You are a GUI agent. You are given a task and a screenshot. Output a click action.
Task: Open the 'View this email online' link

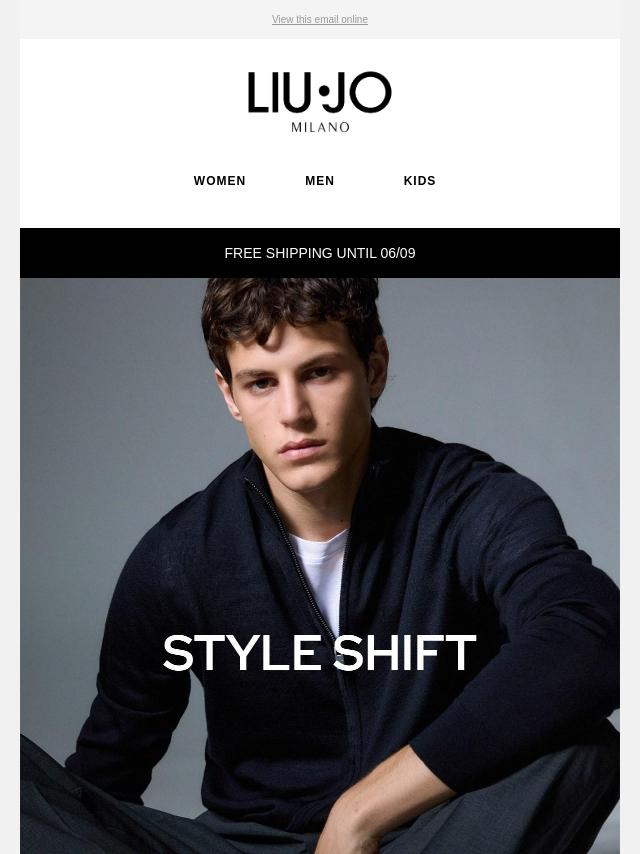click(320, 20)
